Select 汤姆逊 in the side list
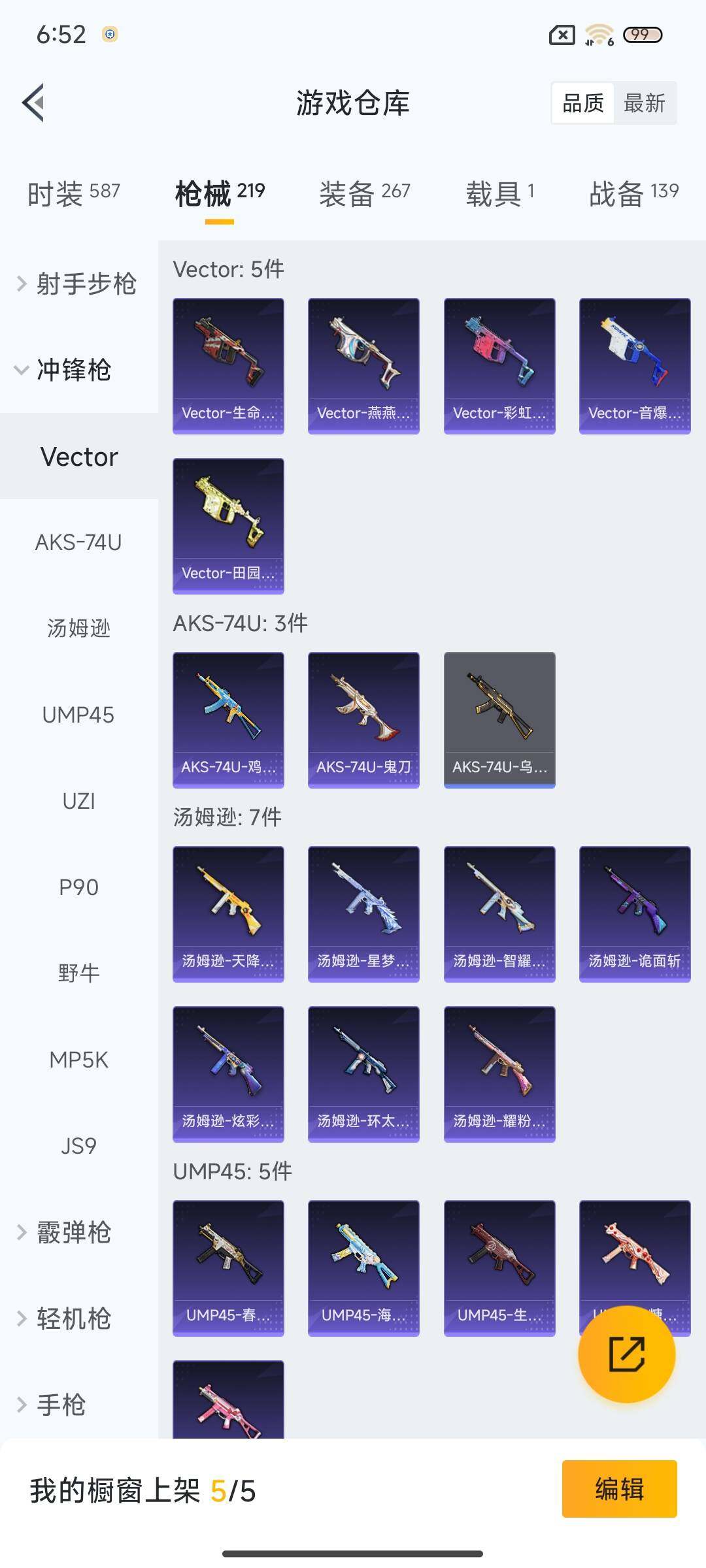Image resolution: width=706 pixels, height=1568 pixels. pos(78,629)
